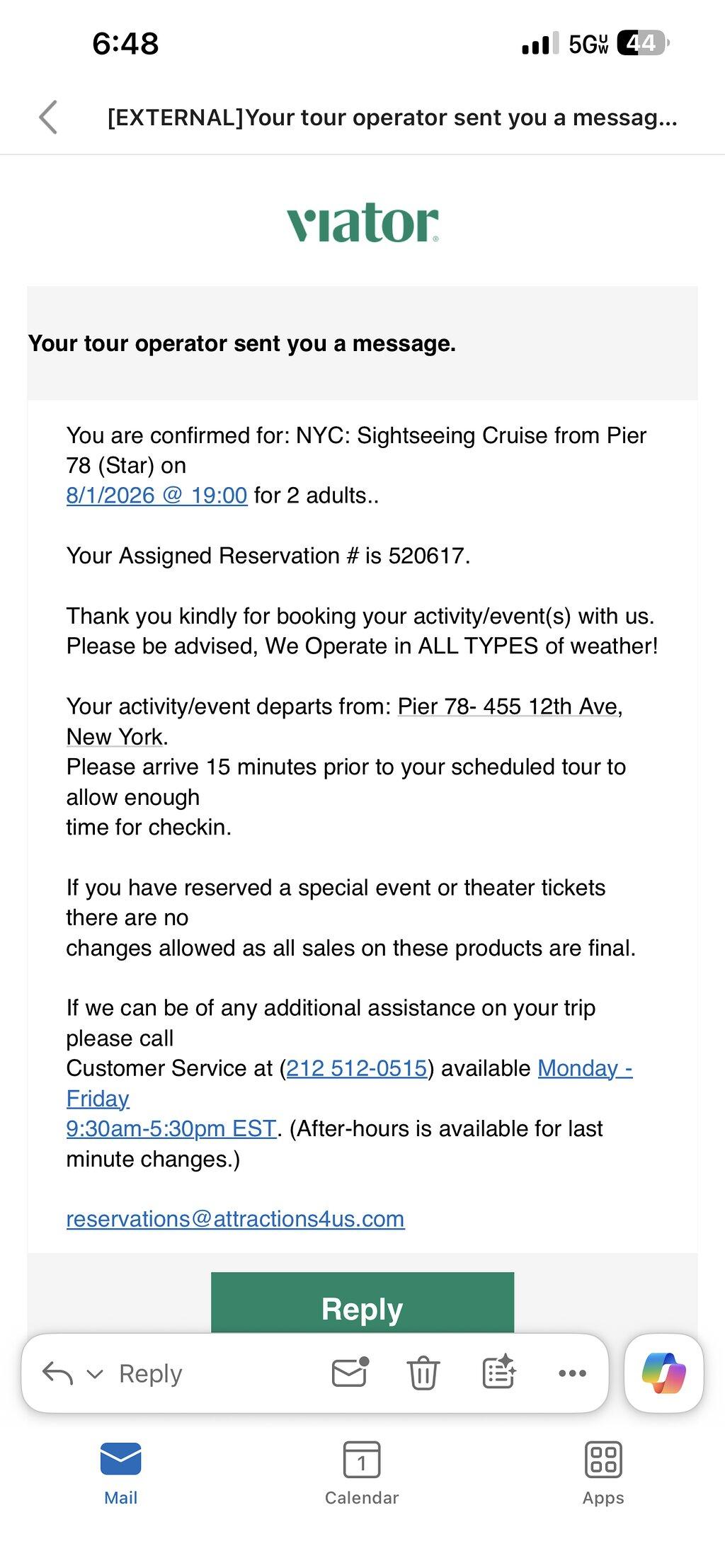Screen dimensions: 725x1568
Task: Tap the 9:30am-5:30pm EST link
Action: 171,1128
